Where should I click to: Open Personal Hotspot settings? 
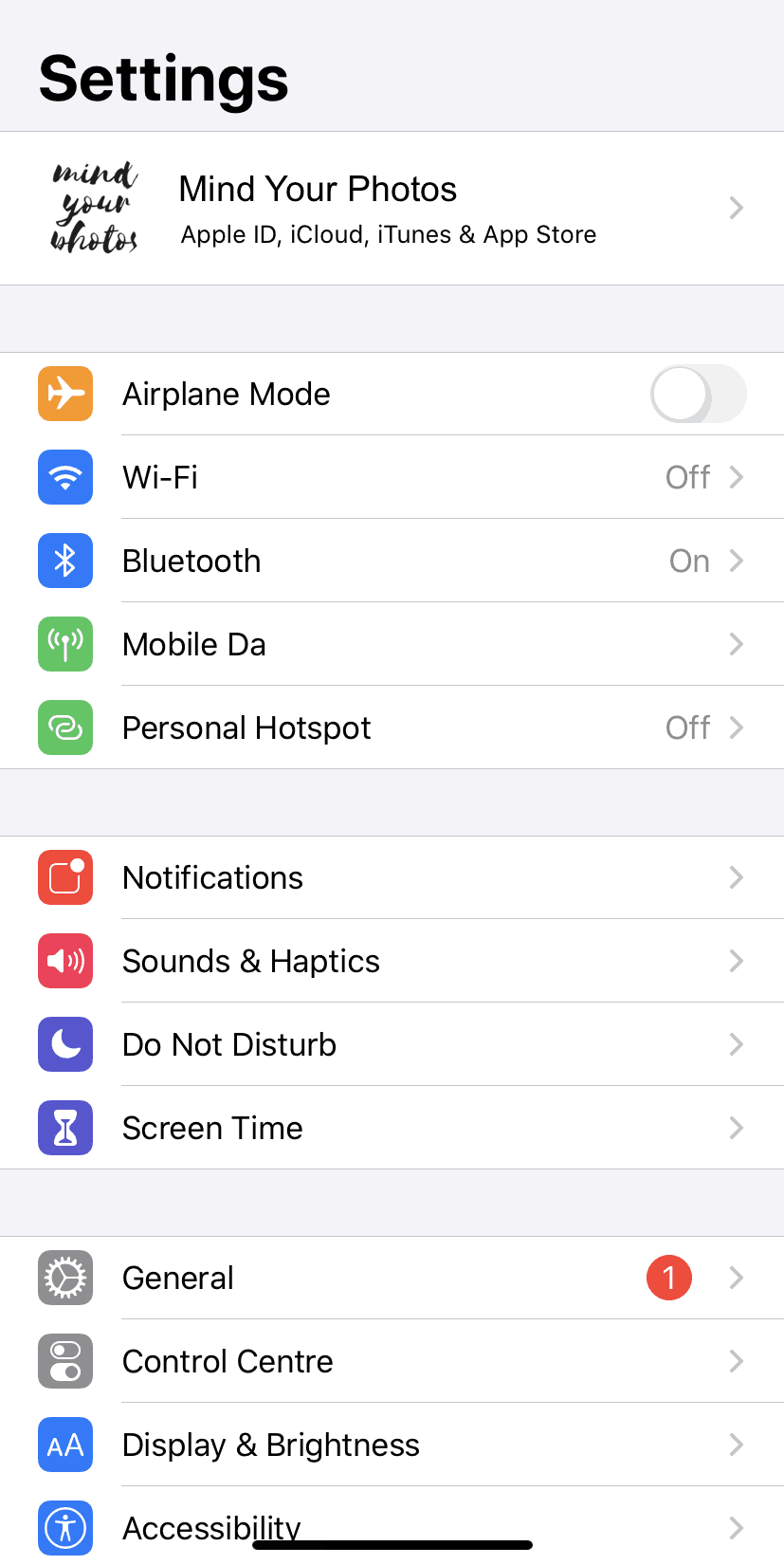coord(392,727)
